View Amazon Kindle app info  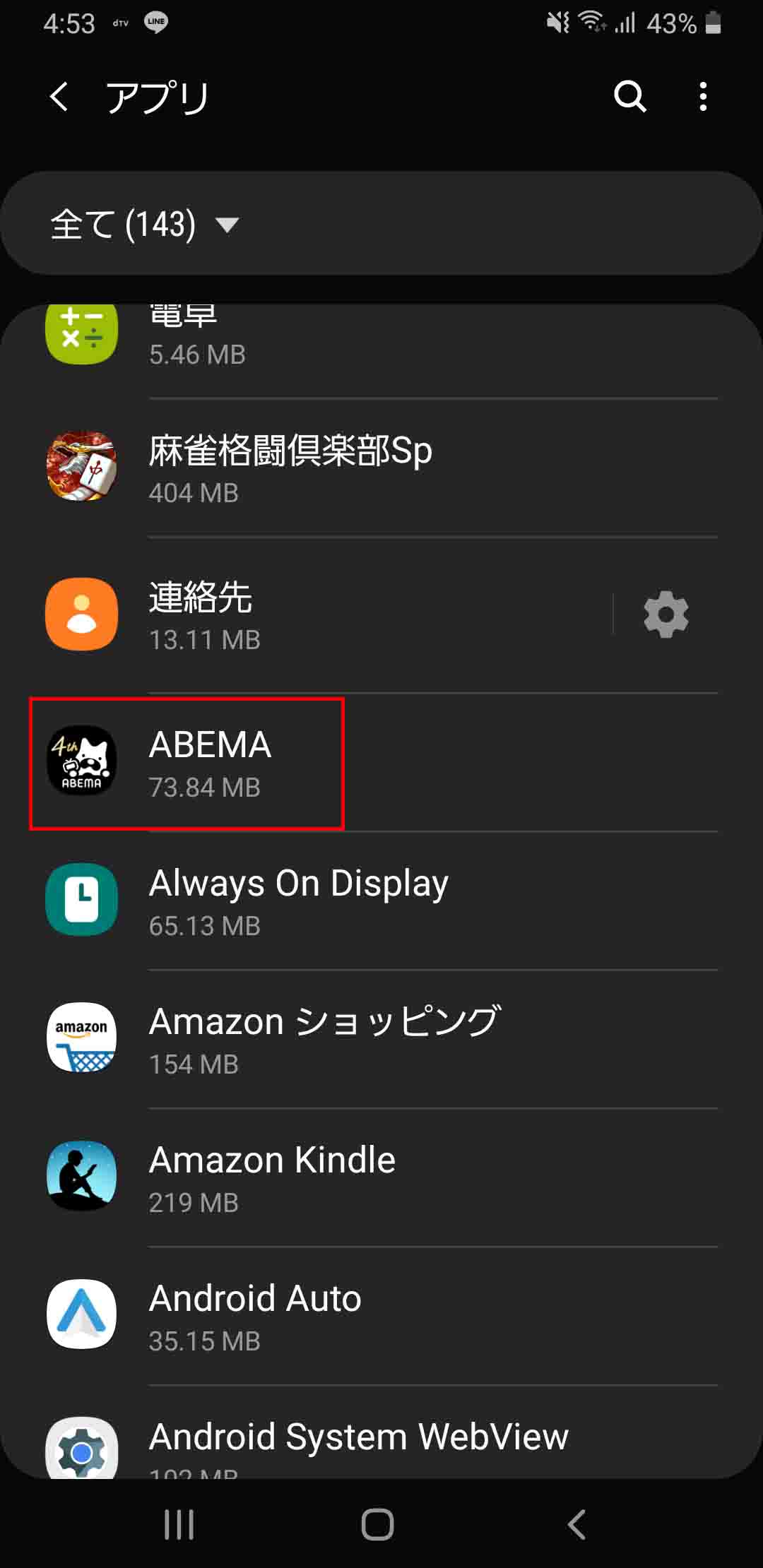pyautogui.click(x=272, y=1177)
